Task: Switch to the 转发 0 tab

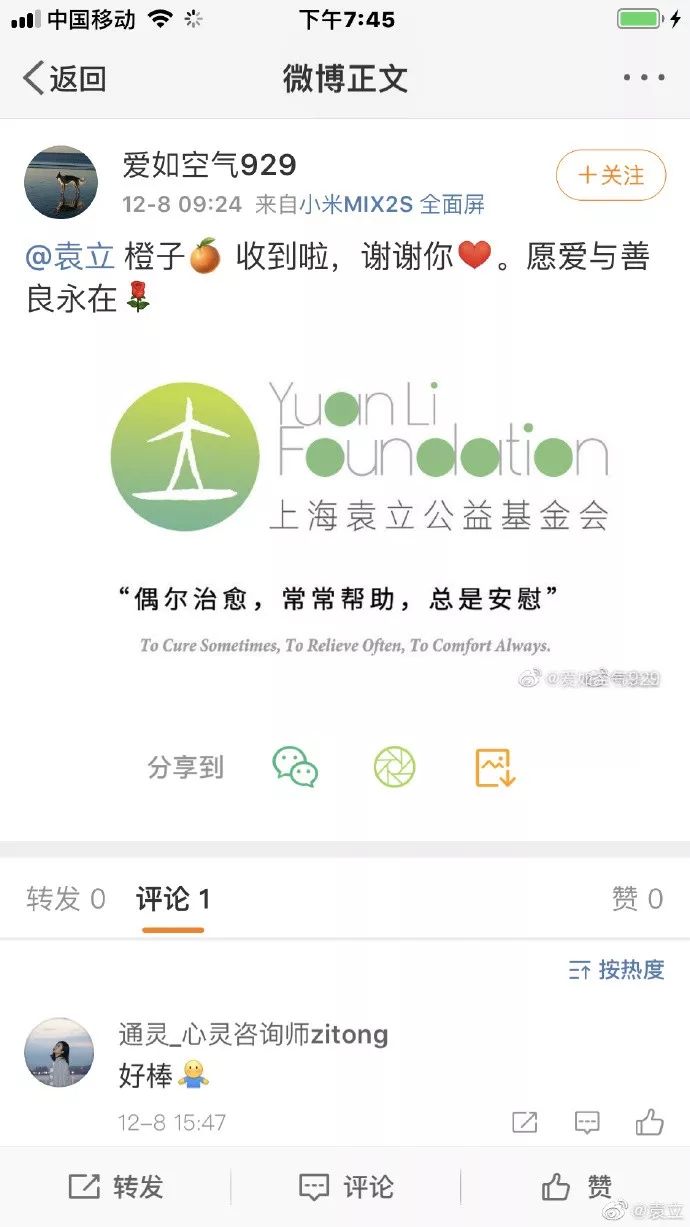Action: 66,899
